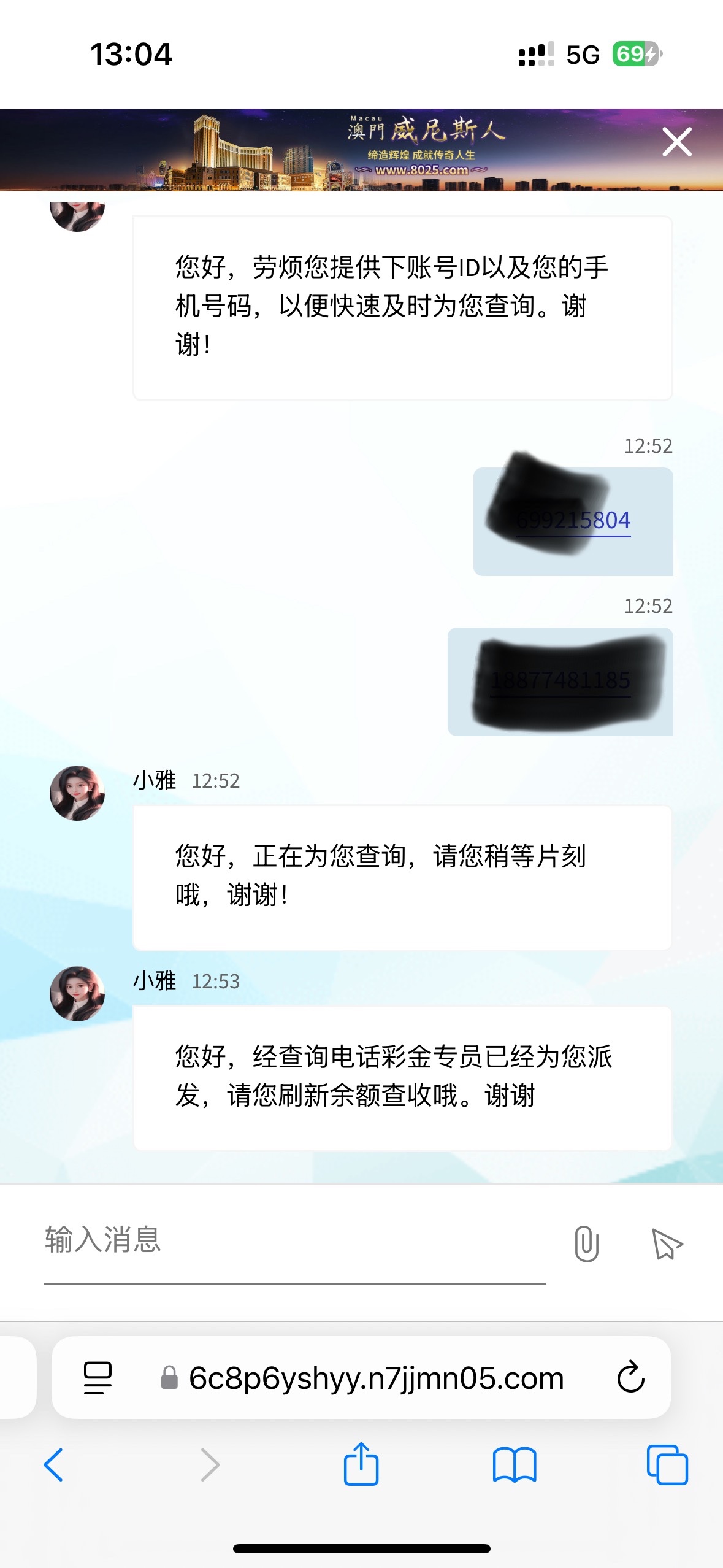Screen dimensions: 723x1568
Task: Close the chat window with X
Action: (677, 142)
